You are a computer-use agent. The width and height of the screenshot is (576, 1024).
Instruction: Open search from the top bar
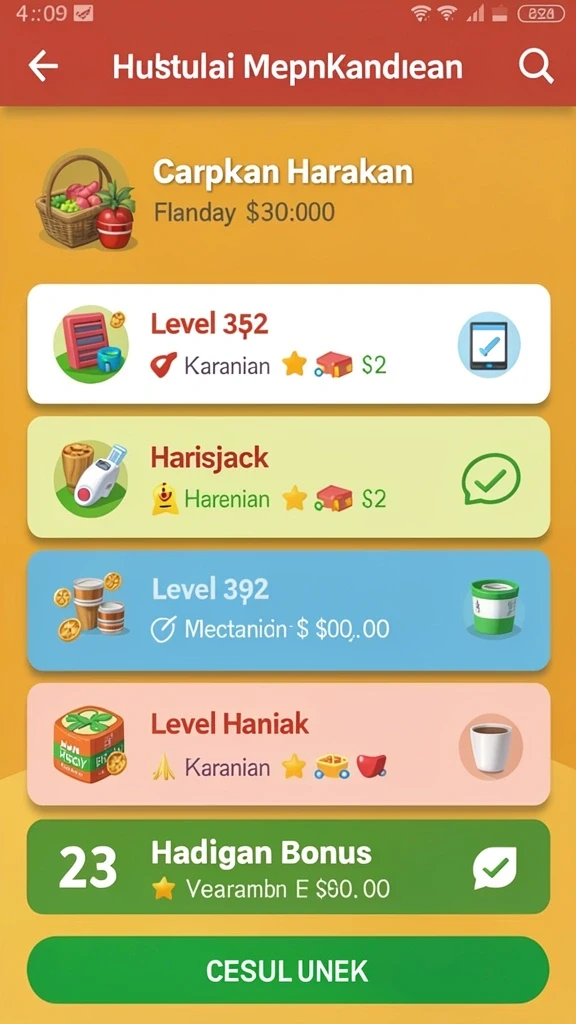(536, 67)
